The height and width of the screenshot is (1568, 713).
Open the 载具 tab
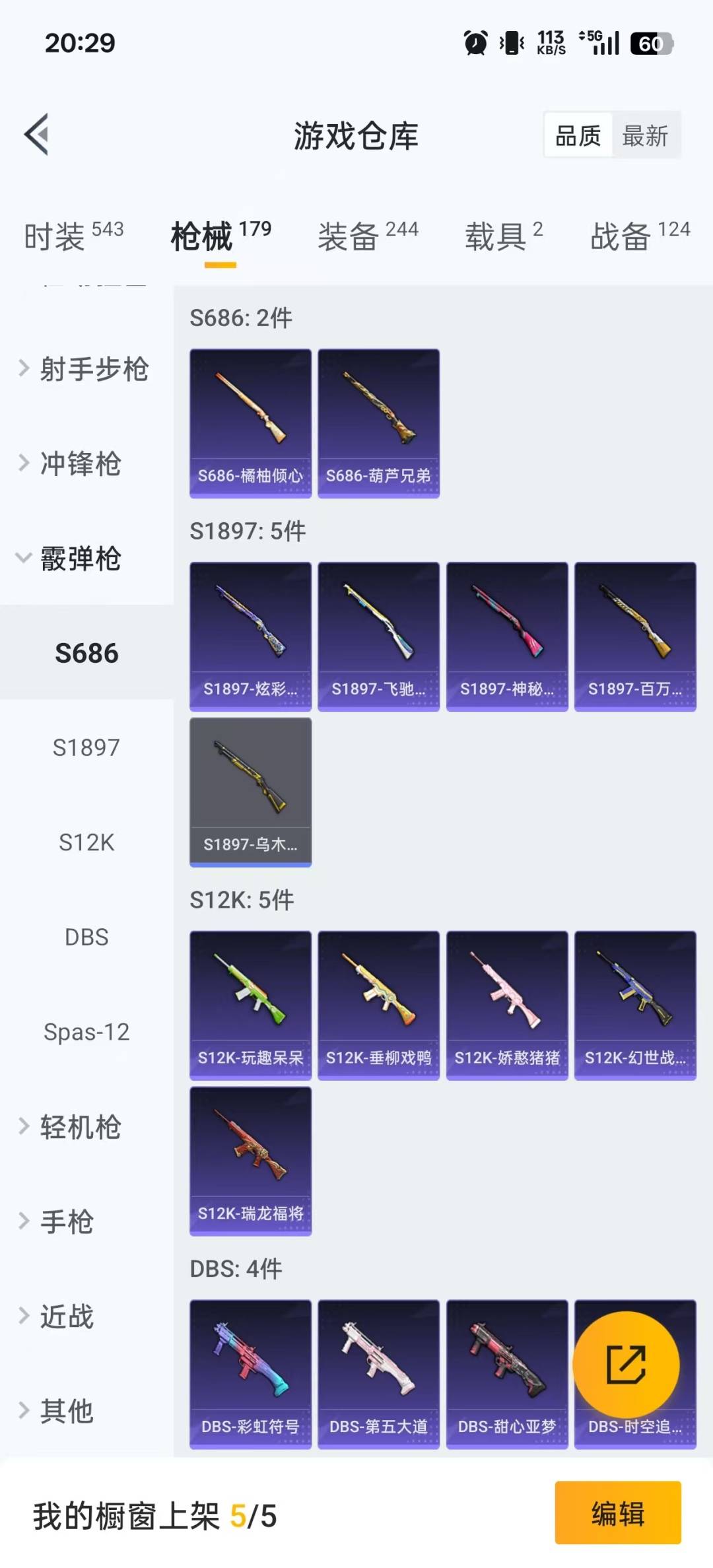tap(504, 236)
